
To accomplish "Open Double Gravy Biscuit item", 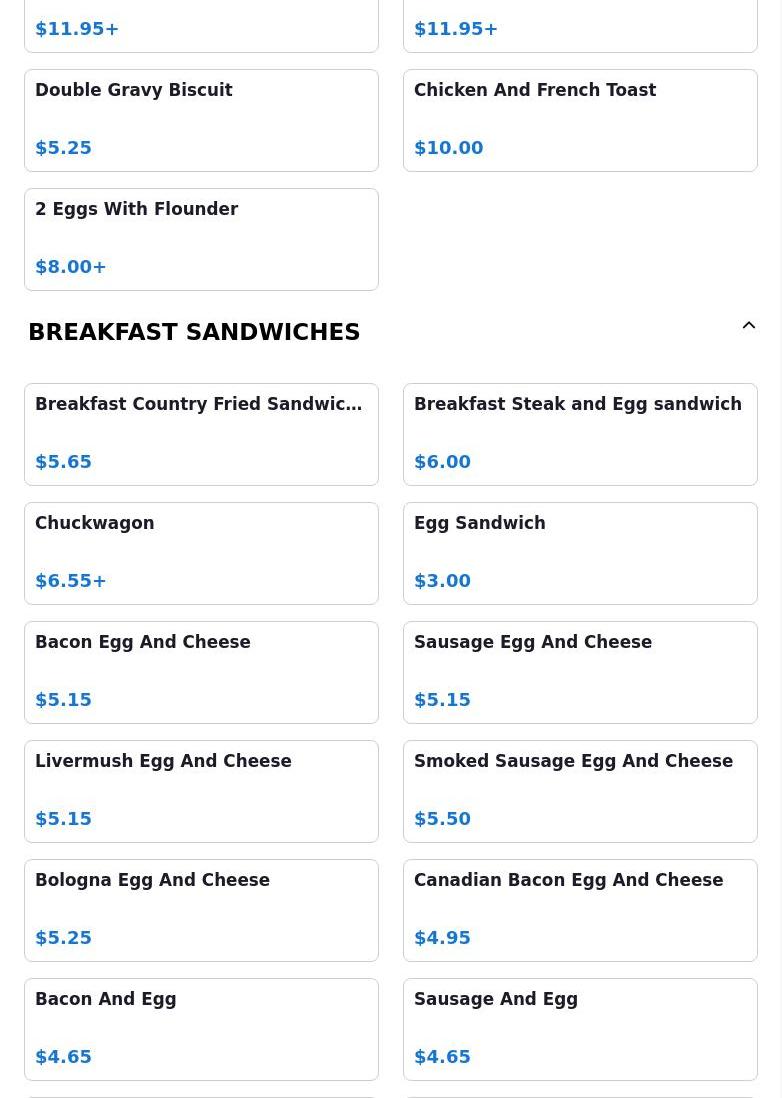I will coord(201,120).
